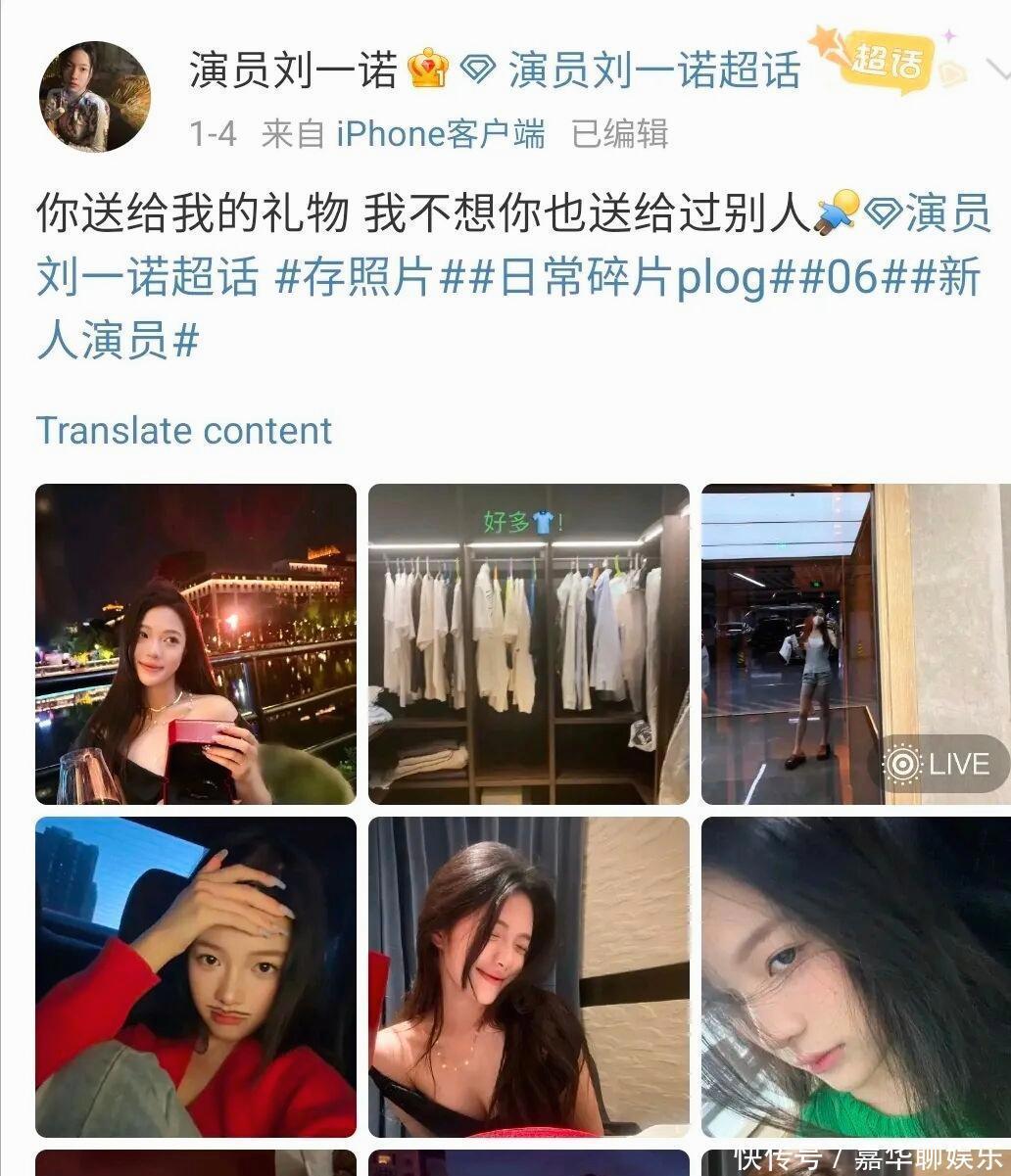Viewport: 1011px width, 1176px height.
Task: Open the LIVE mirror selfie photo
Action: [x=855, y=643]
